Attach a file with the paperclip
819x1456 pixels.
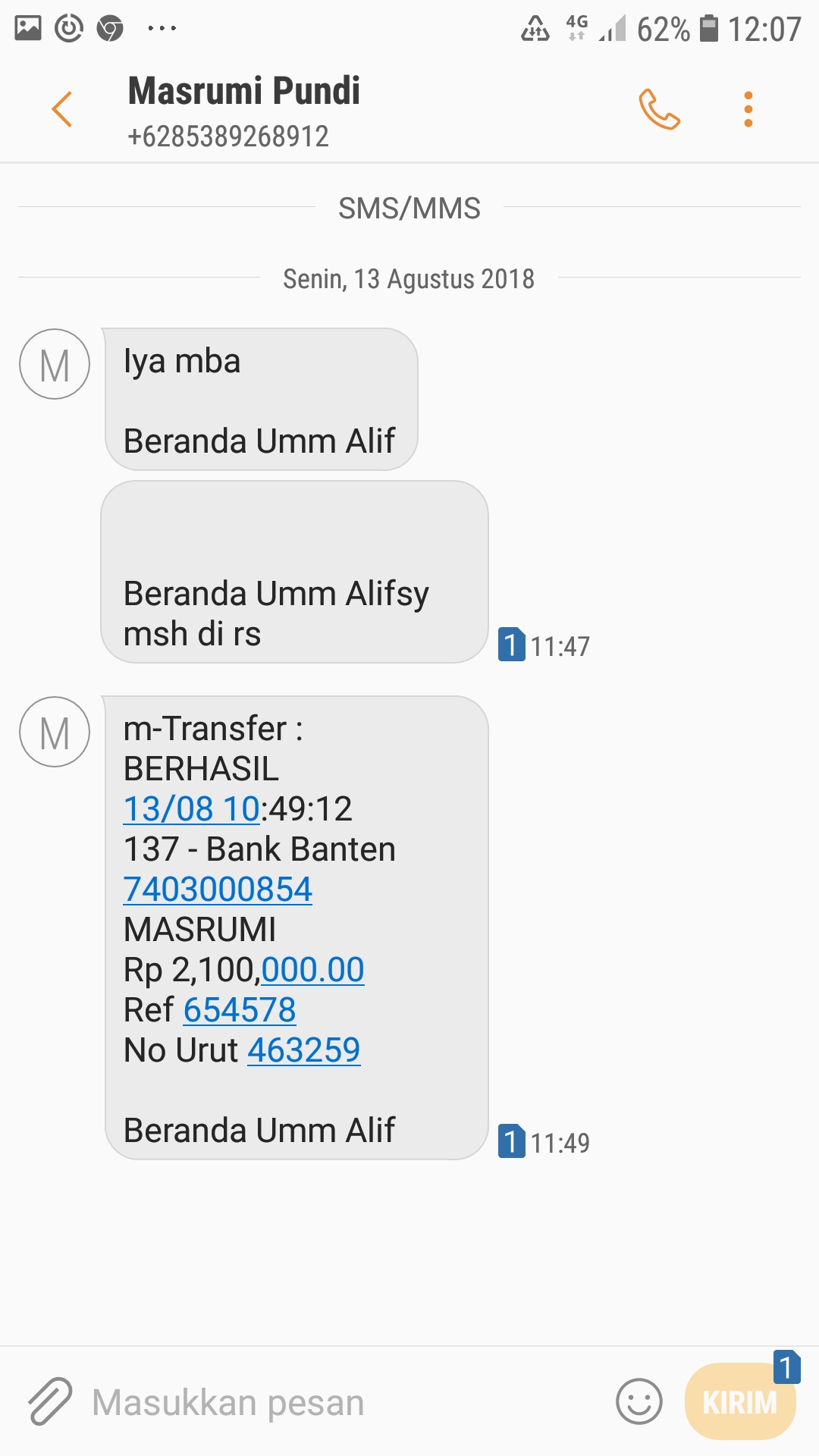(50, 1401)
